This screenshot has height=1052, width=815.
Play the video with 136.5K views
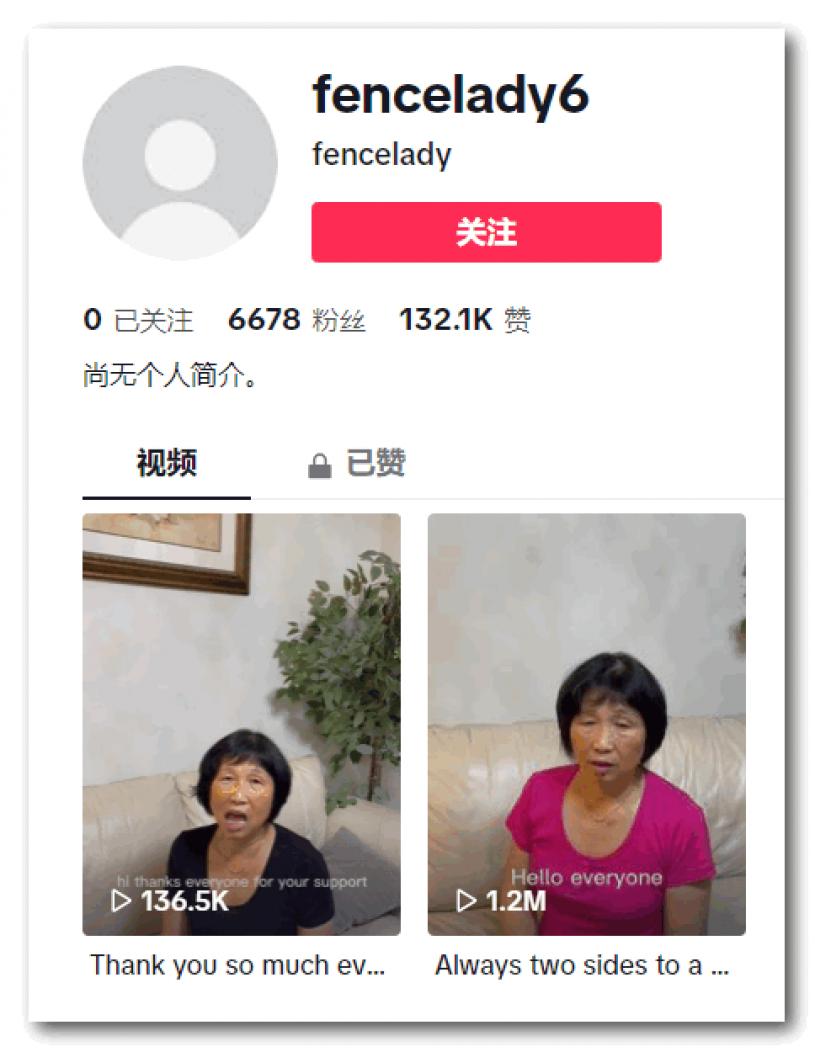click(x=241, y=724)
